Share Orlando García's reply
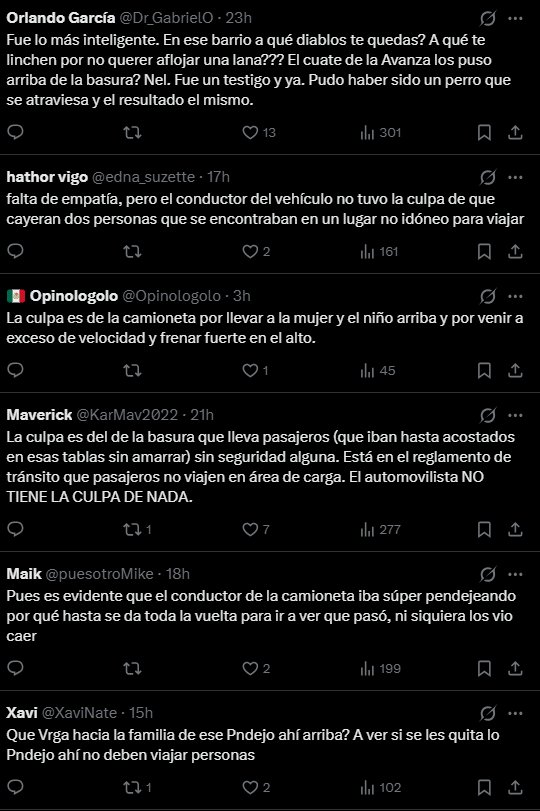 pos(515,133)
